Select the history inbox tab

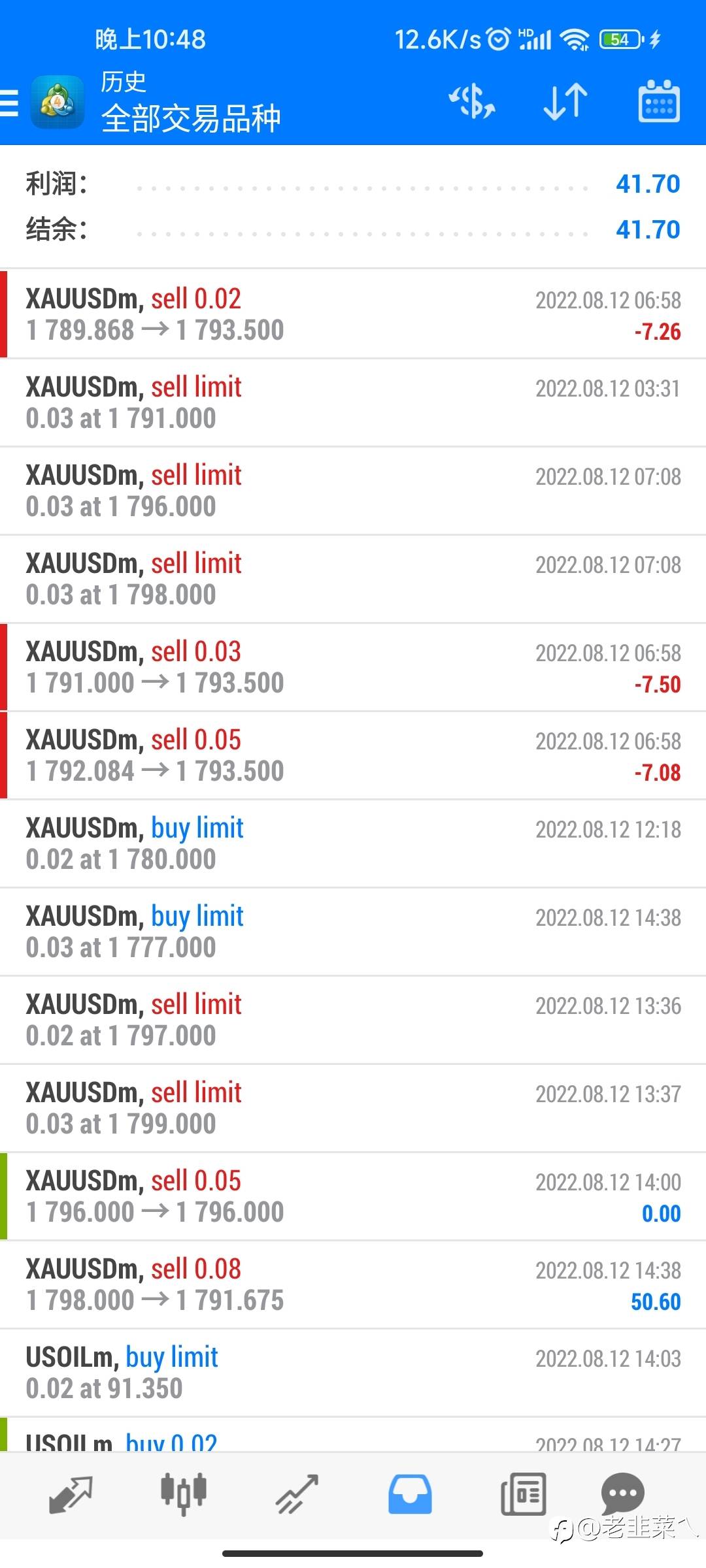(x=410, y=1494)
